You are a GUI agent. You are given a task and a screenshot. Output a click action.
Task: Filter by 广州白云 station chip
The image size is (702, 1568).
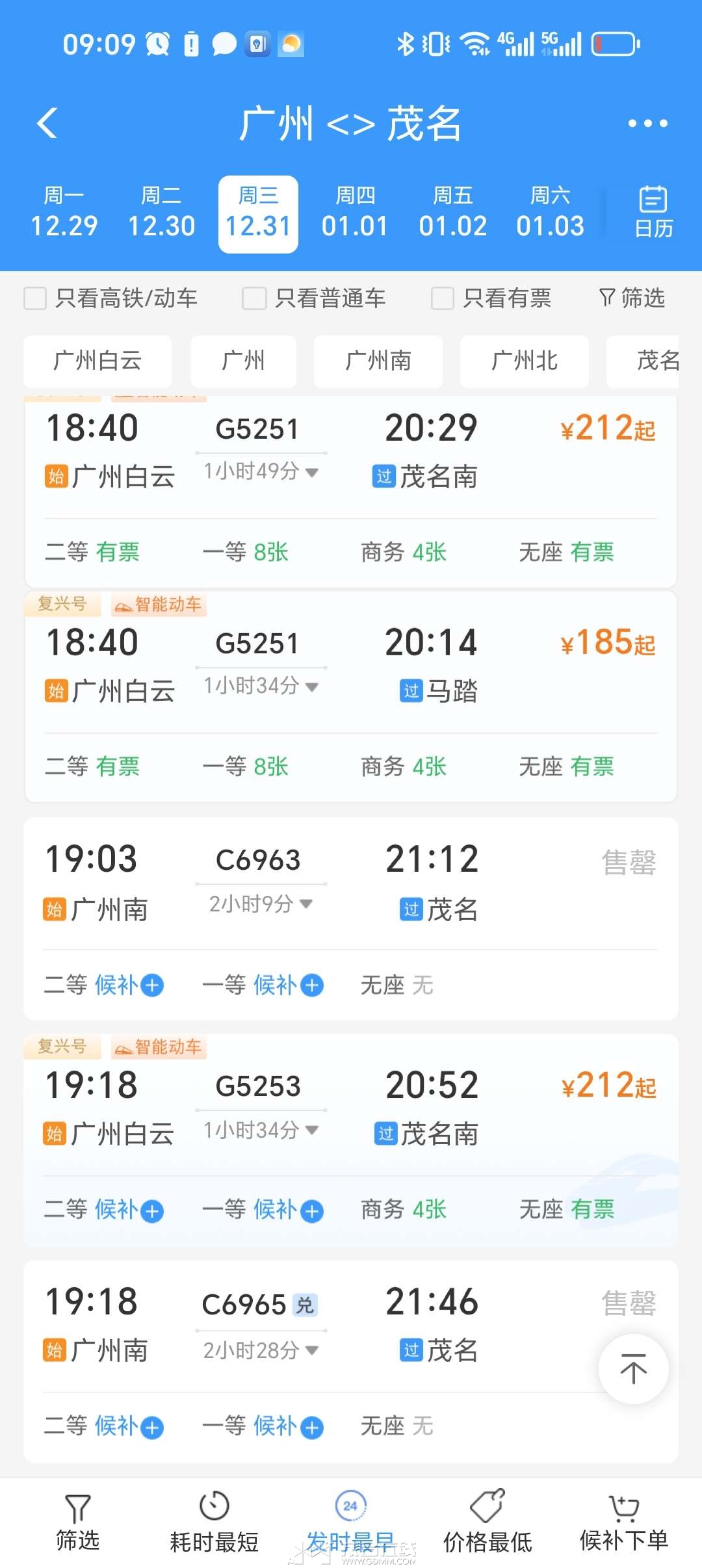coord(97,361)
